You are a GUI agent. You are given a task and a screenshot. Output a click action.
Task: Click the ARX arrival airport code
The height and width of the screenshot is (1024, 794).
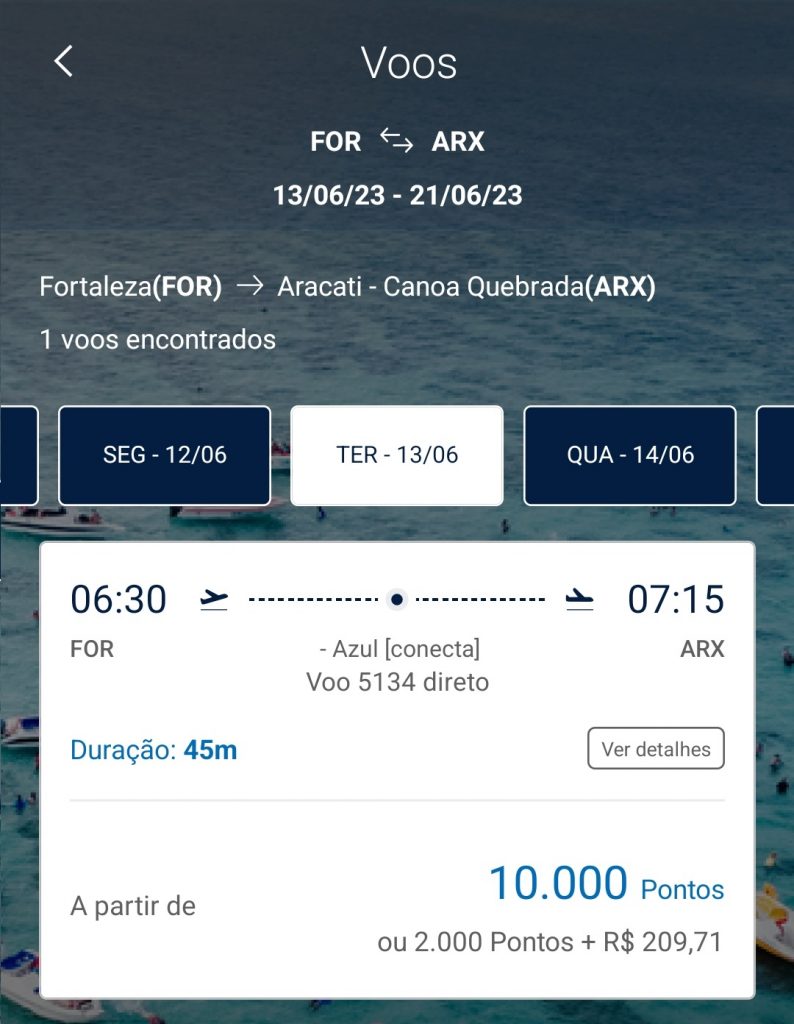[x=457, y=142]
